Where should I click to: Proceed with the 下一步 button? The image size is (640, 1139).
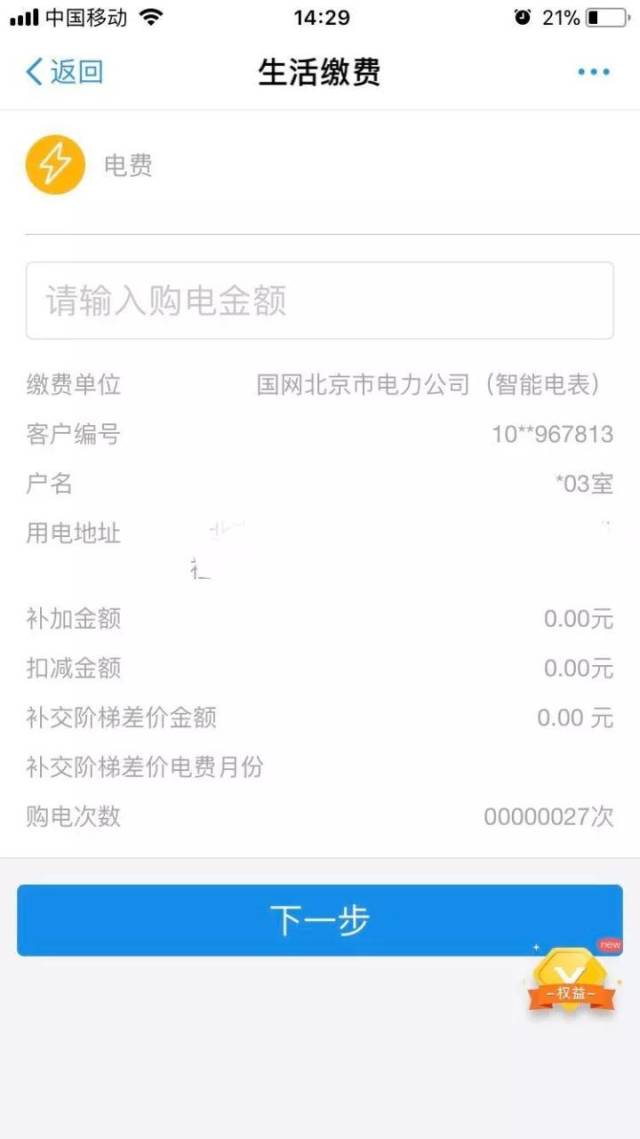319,920
